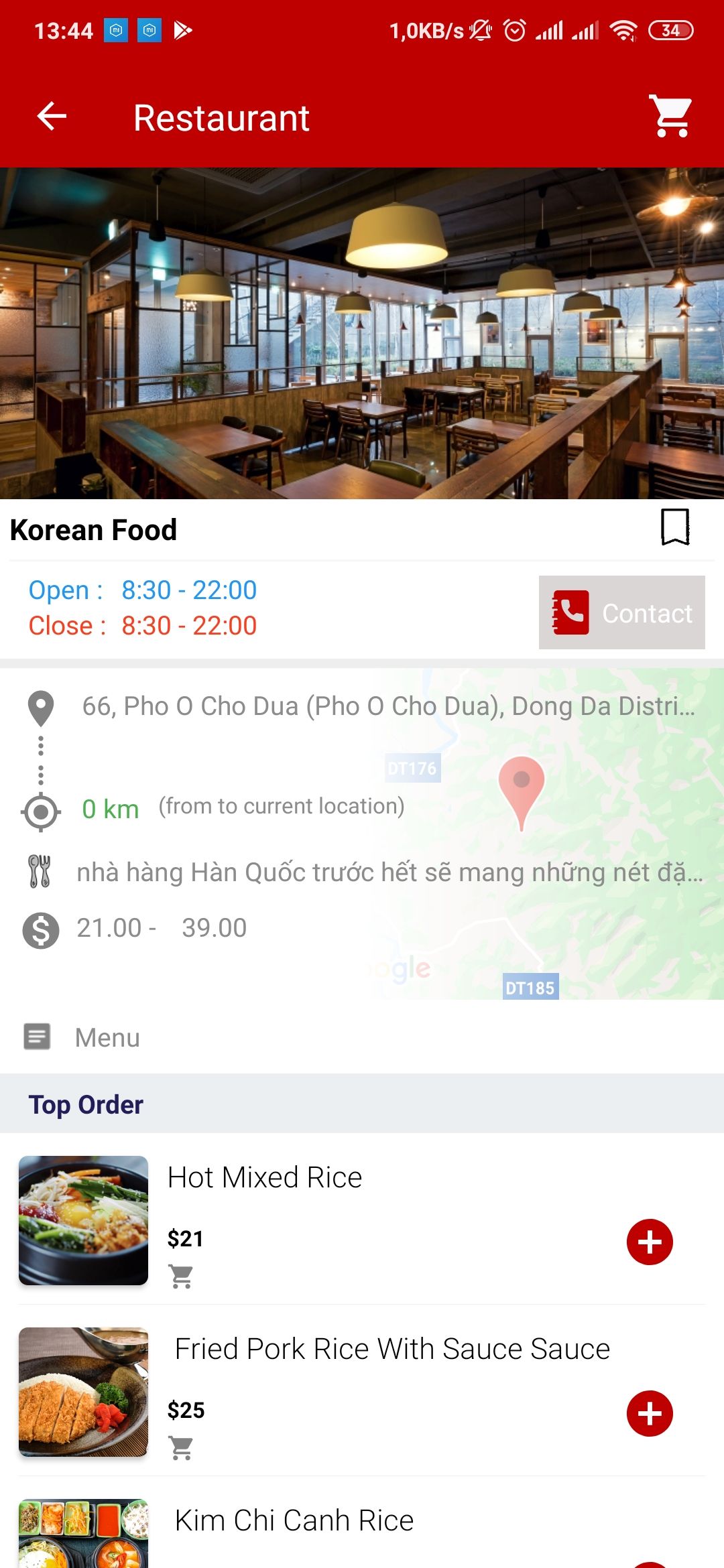The image size is (724, 1568).
Task: View Fried Pork Rice With Sauce details
Action: pos(392,1349)
